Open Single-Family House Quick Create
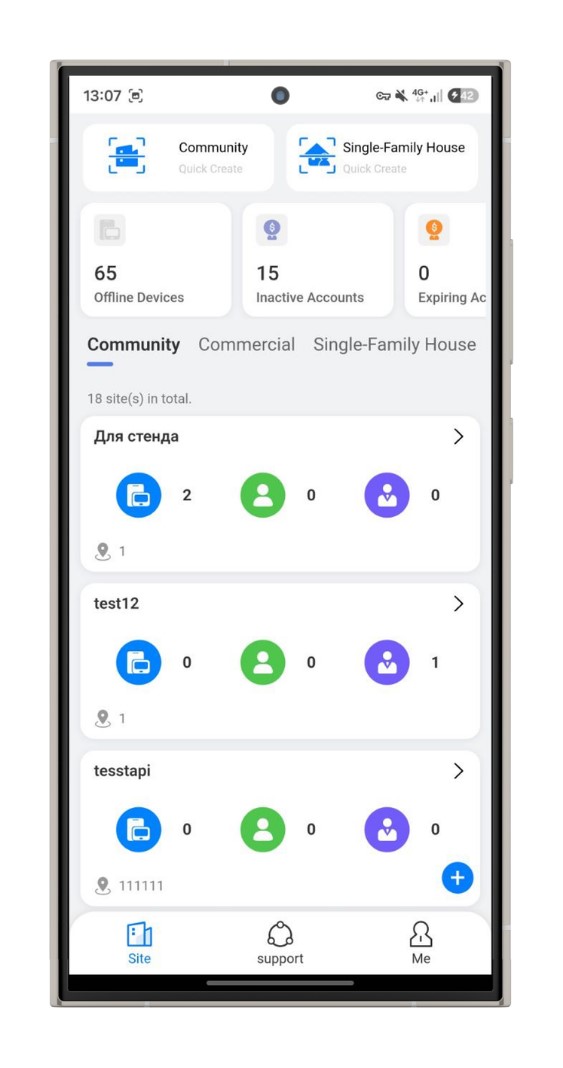Viewport: 563px width, 1068px height. point(382,157)
